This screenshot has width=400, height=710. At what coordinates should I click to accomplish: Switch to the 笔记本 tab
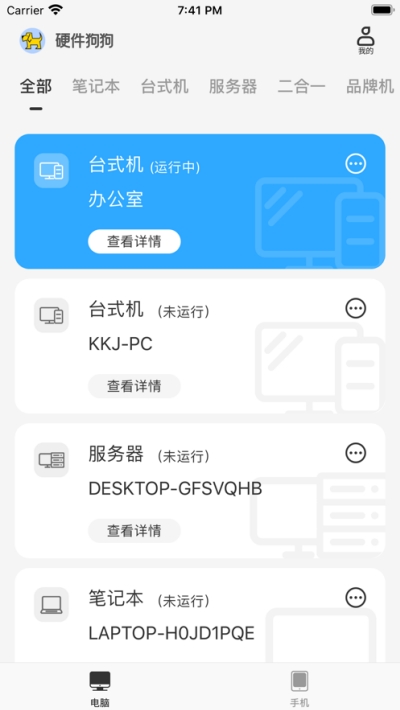tap(96, 86)
